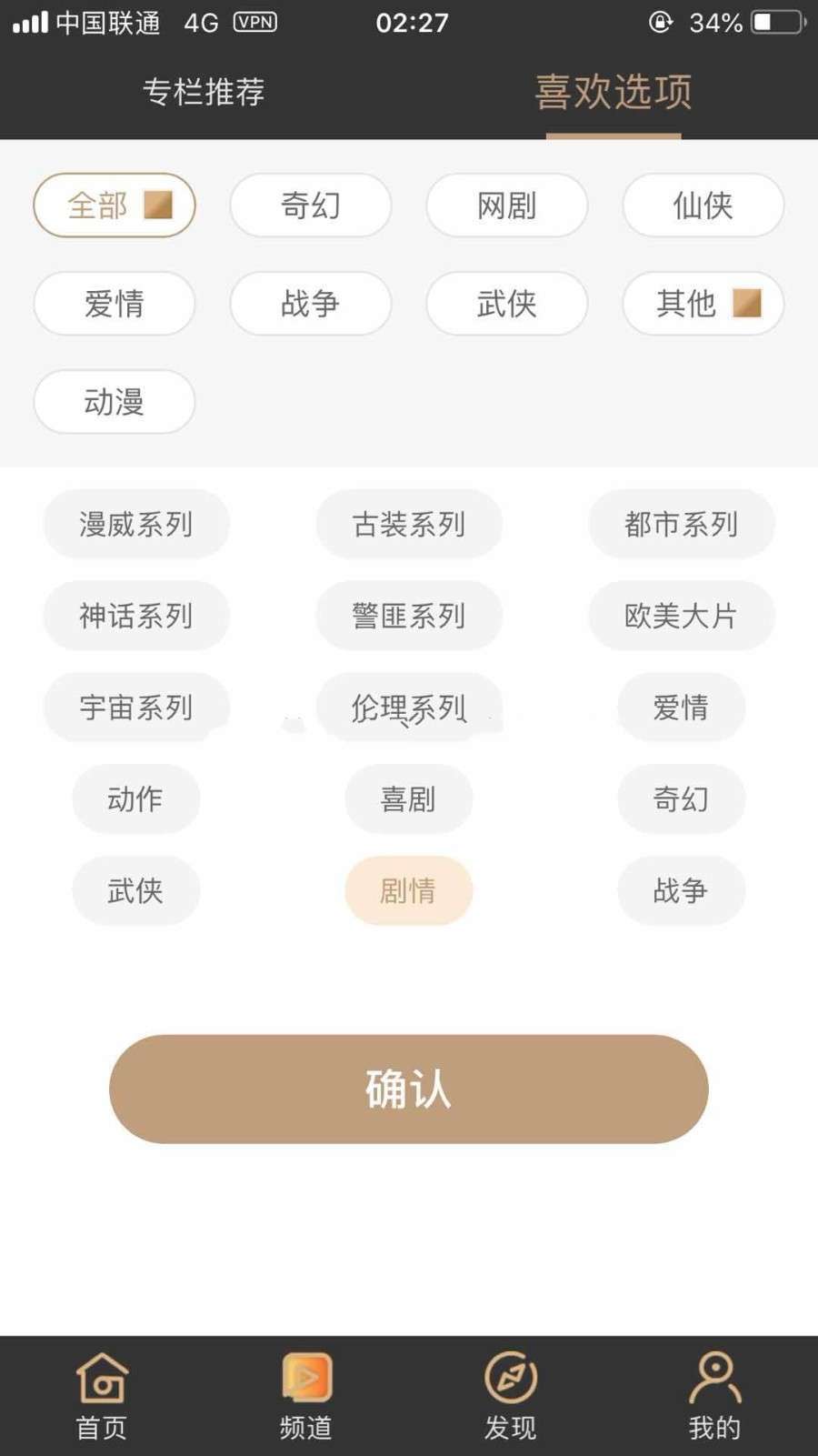Tap the orientation lock icon
This screenshot has width=818, height=1456.
click(x=659, y=23)
